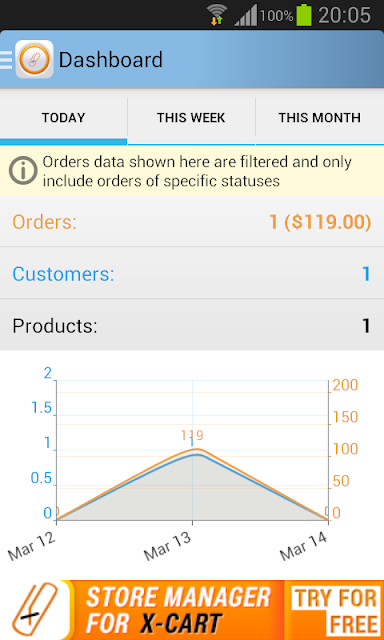Open the Products row
The width and height of the screenshot is (384, 640).
[x=192, y=325]
